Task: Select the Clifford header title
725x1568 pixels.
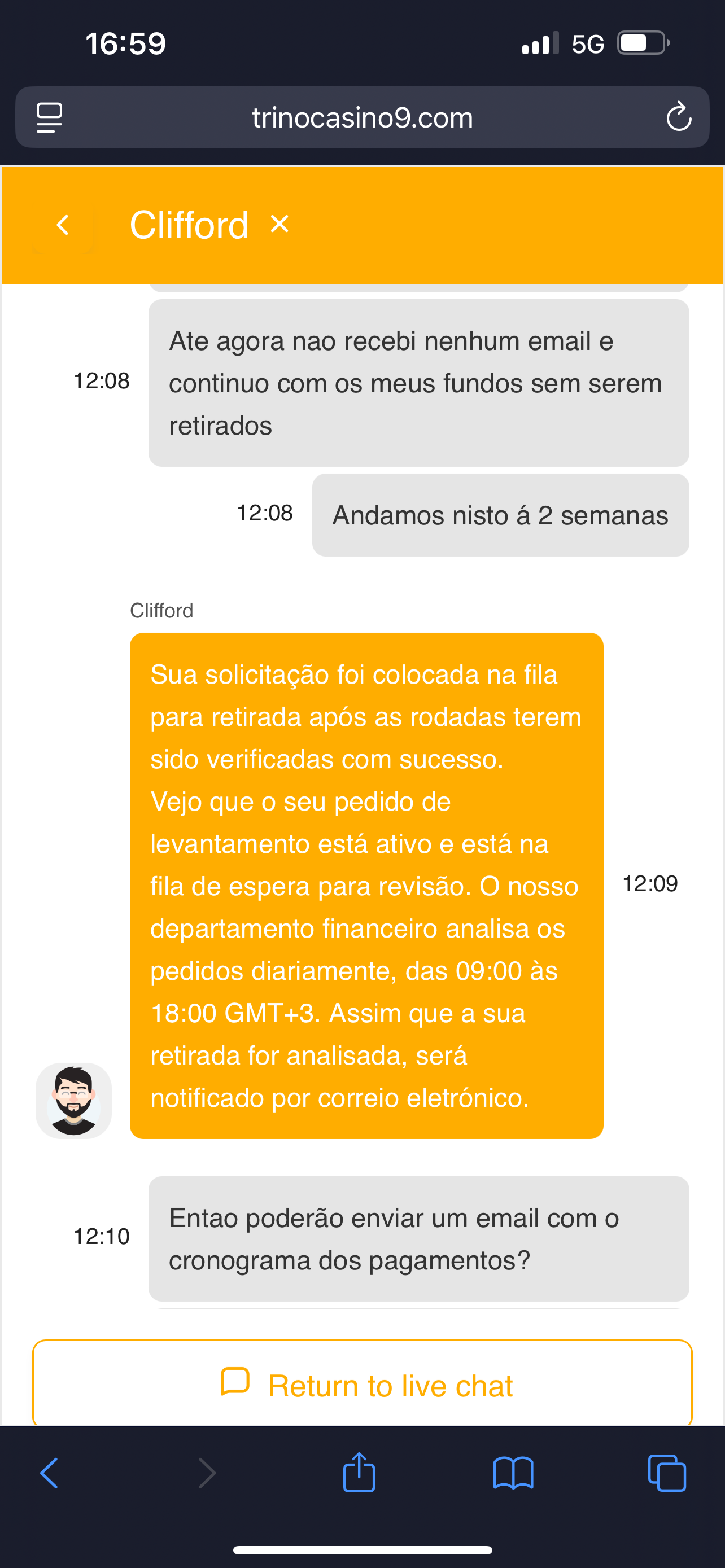Action: (x=189, y=224)
